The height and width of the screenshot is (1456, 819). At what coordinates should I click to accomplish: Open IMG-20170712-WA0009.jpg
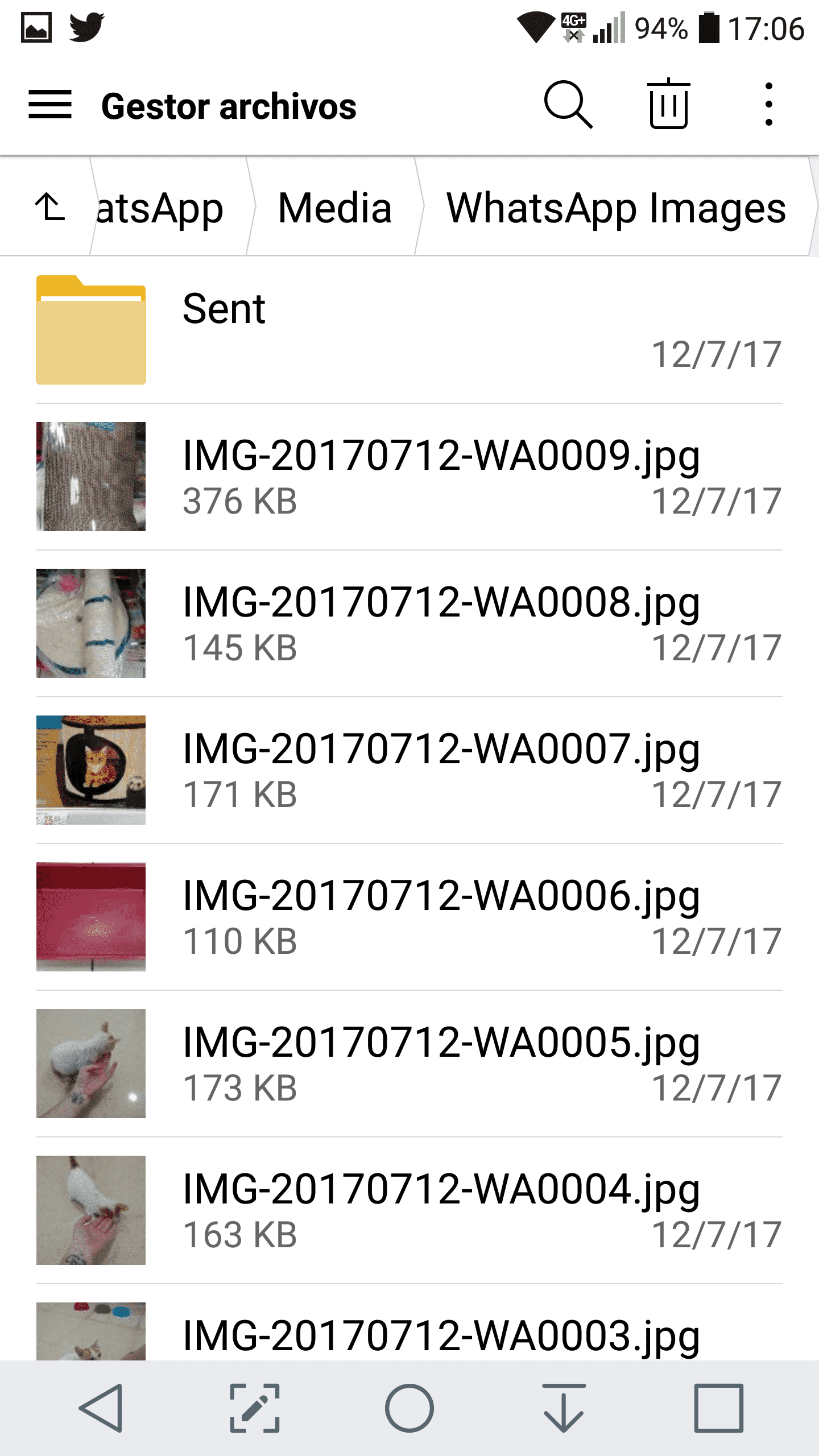409,477
